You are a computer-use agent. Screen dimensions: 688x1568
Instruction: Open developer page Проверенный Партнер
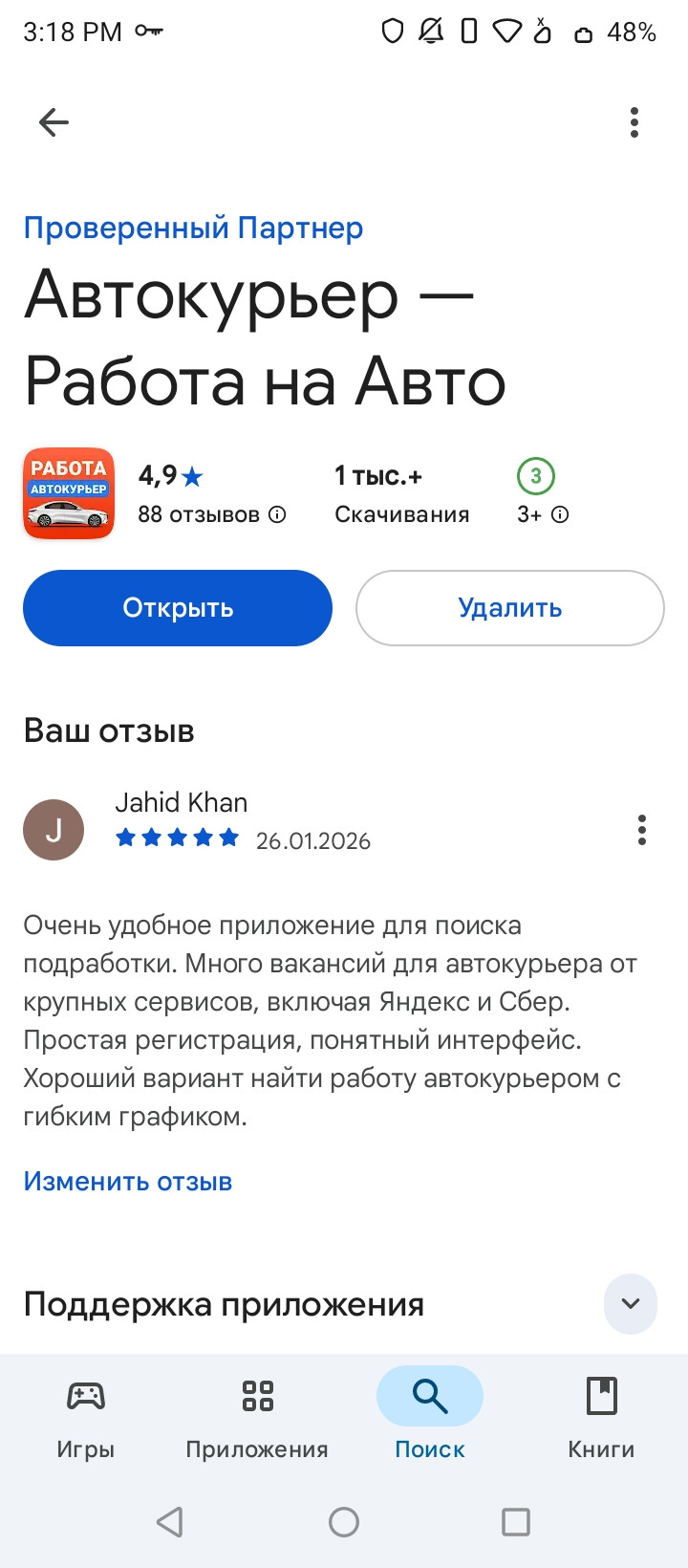pos(193,228)
